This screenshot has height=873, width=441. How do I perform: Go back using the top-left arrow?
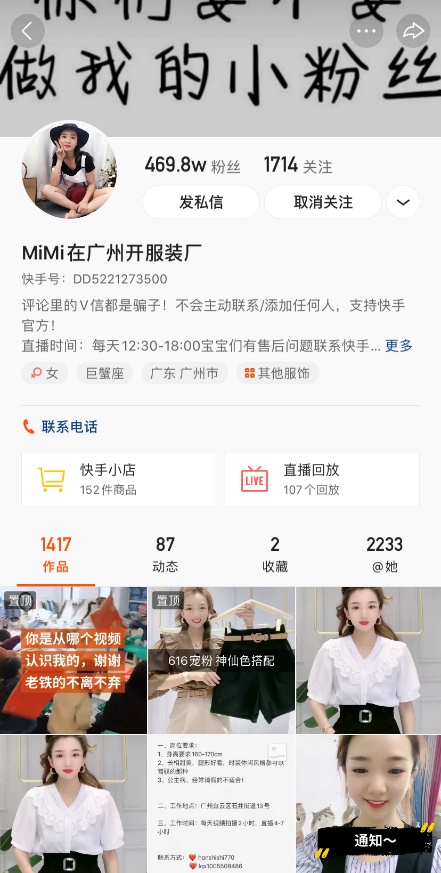tap(28, 31)
